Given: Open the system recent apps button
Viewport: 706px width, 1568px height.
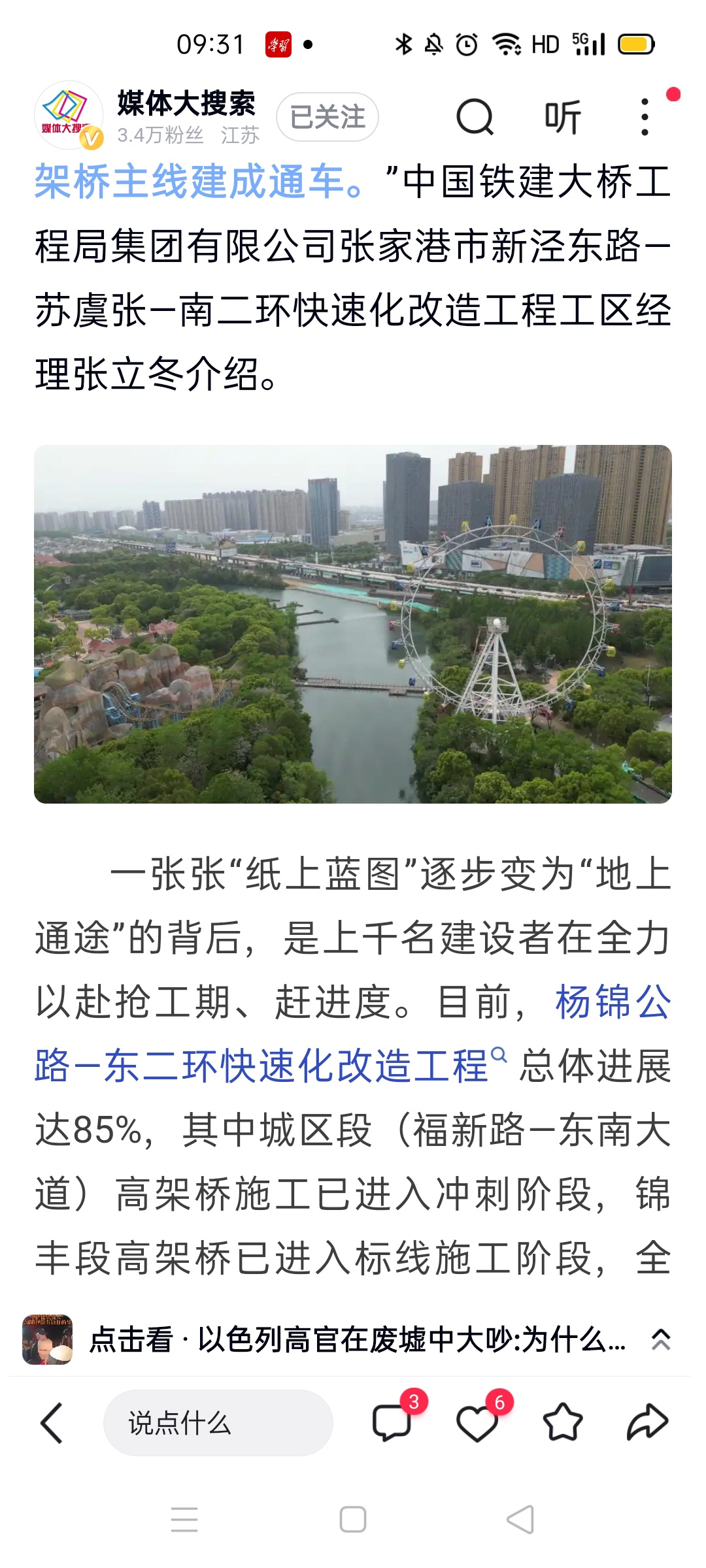Looking at the screenshot, I should pyautogui.click(x=184, y=1519).
